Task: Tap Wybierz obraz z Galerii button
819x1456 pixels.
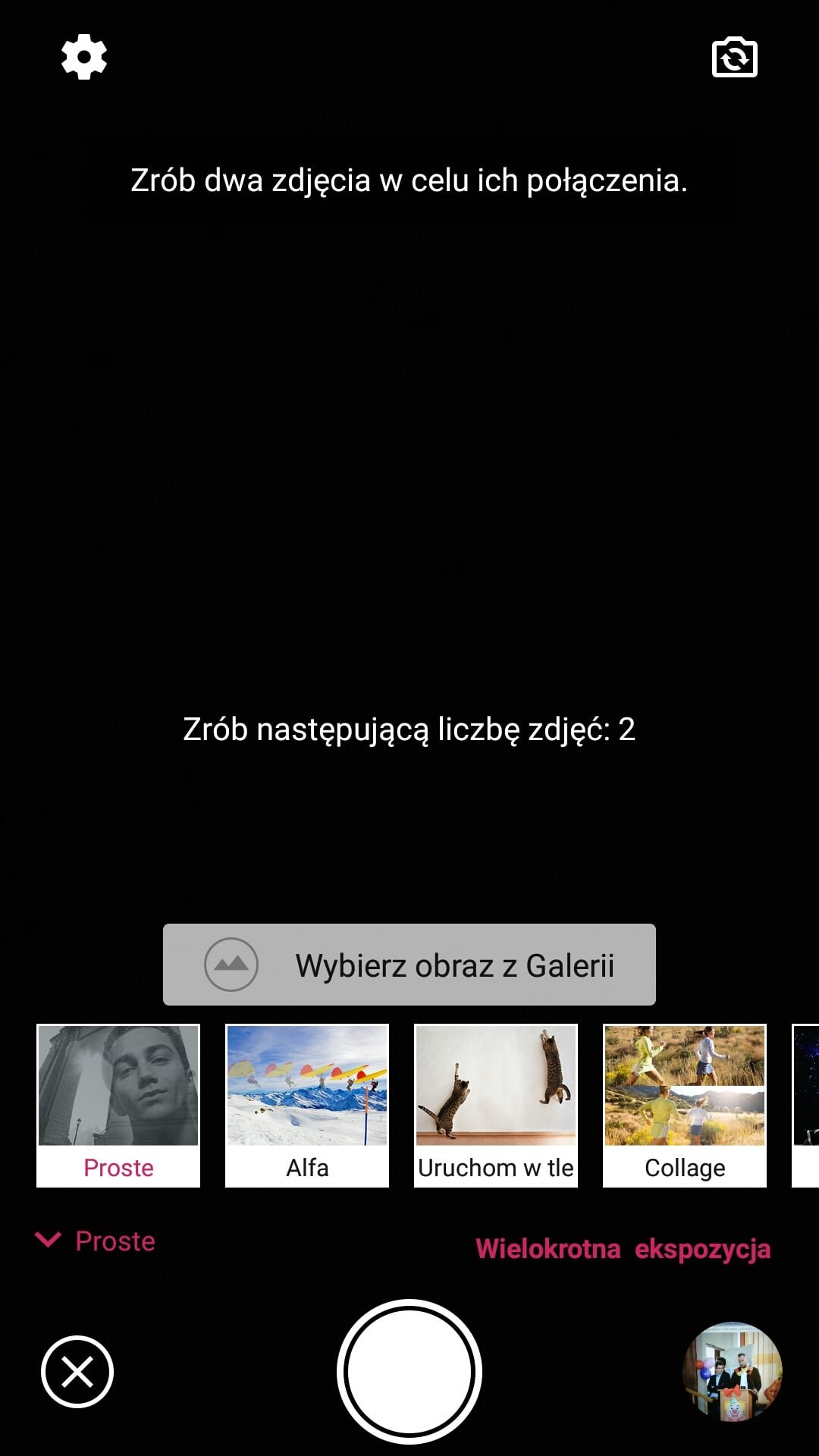Action: click(x=409, y=965)
